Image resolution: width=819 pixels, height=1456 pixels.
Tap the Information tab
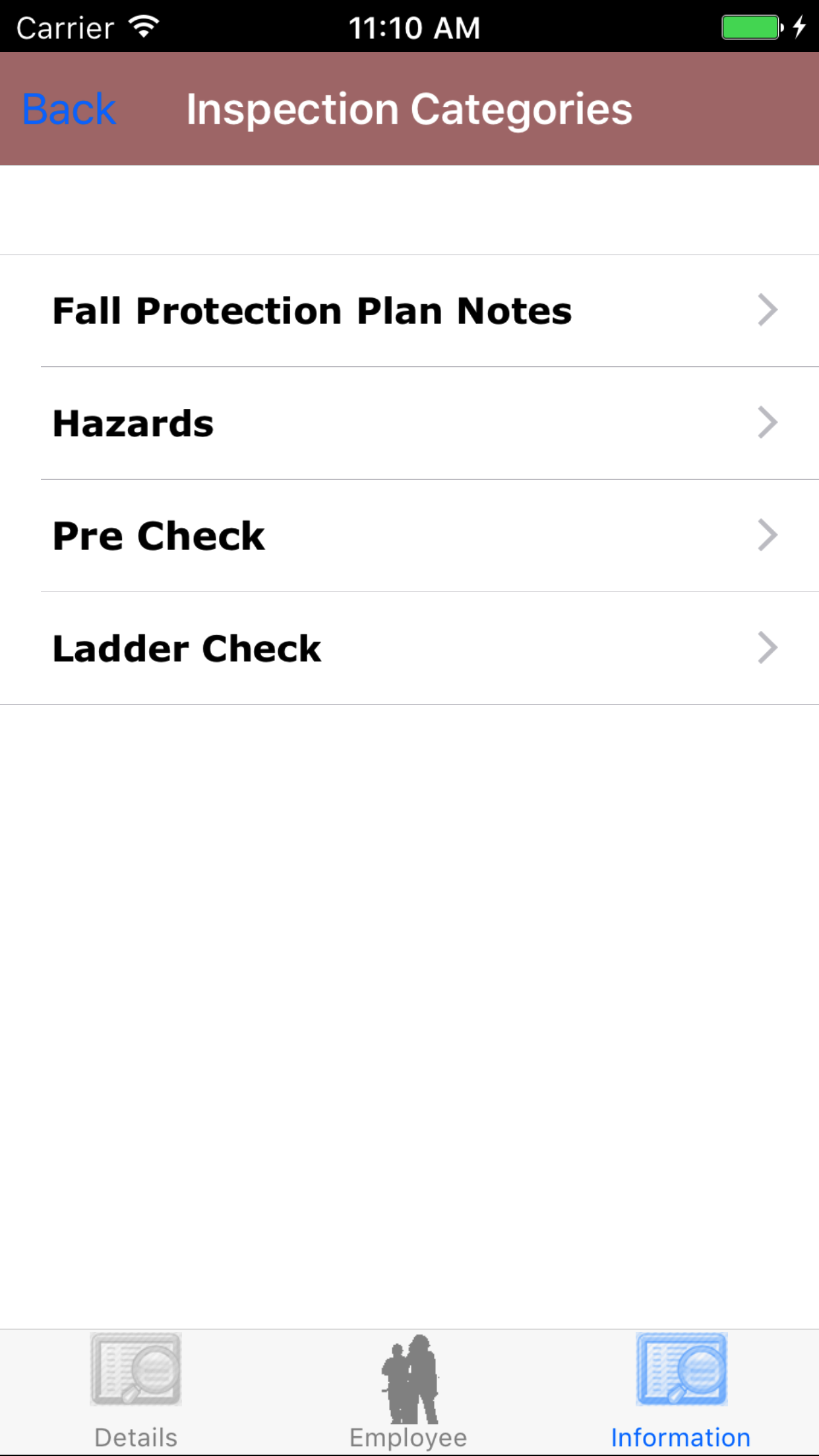681,1391
